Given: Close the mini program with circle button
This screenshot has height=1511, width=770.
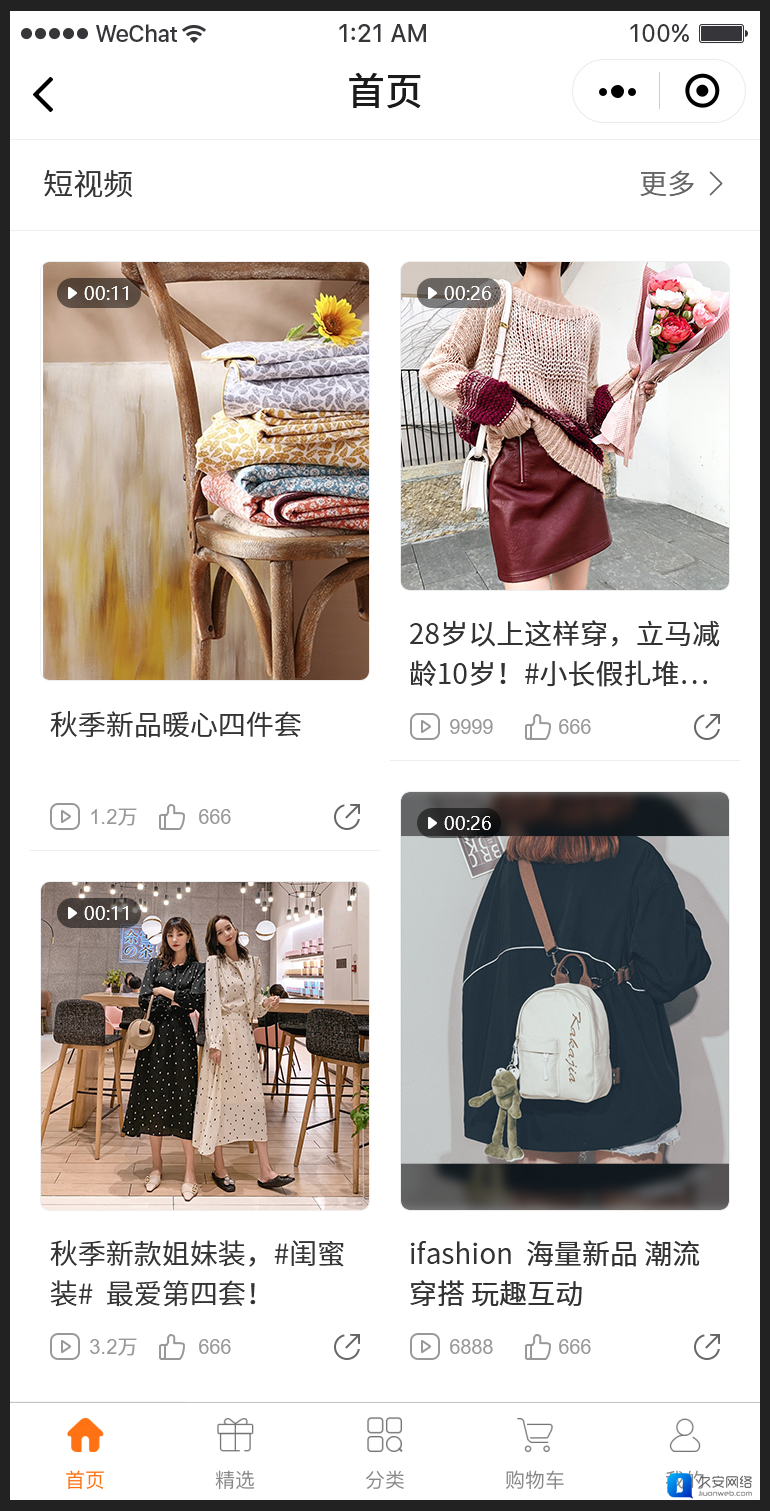Looking at the screenshot, I should 702,92.
